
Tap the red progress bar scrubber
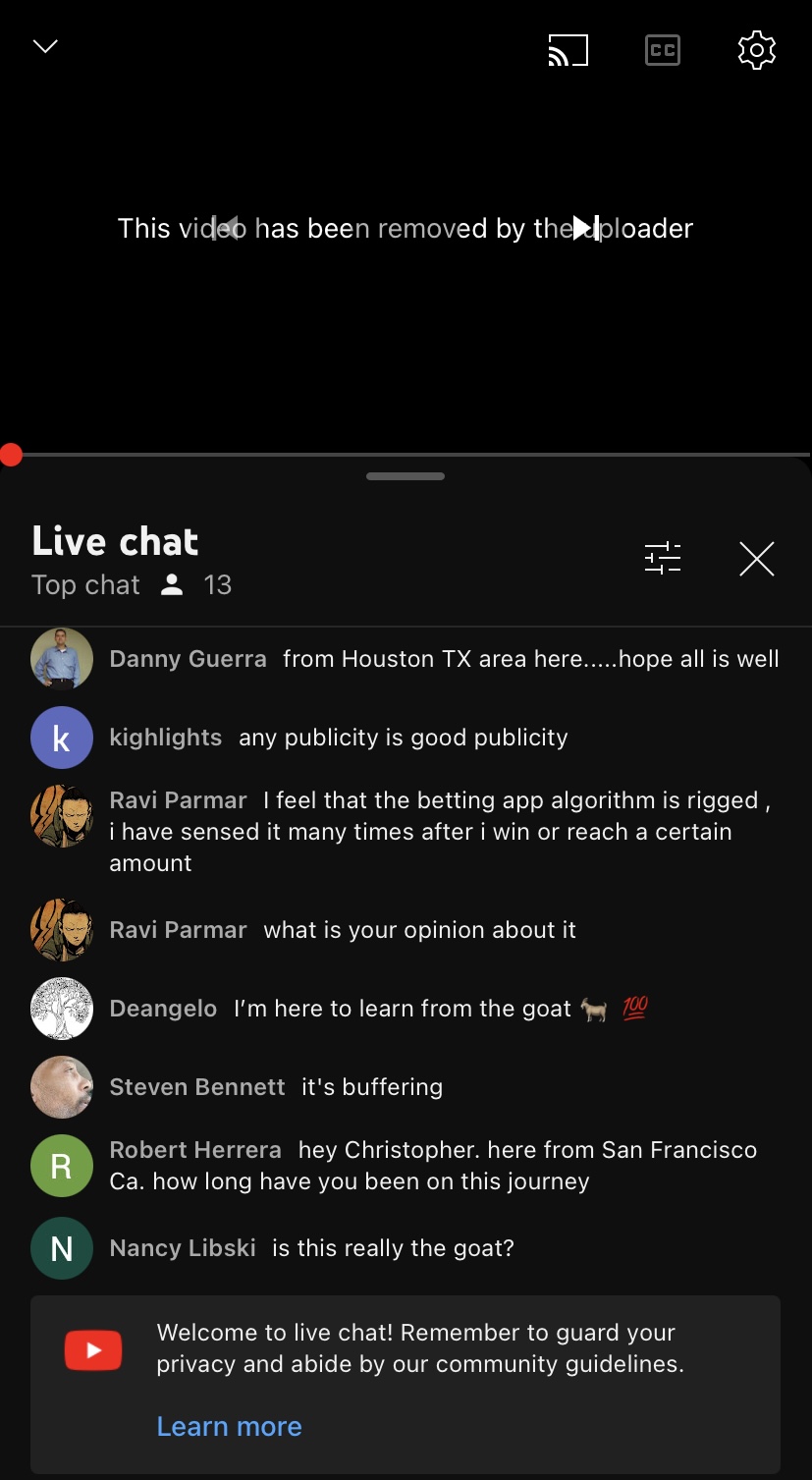11,455
